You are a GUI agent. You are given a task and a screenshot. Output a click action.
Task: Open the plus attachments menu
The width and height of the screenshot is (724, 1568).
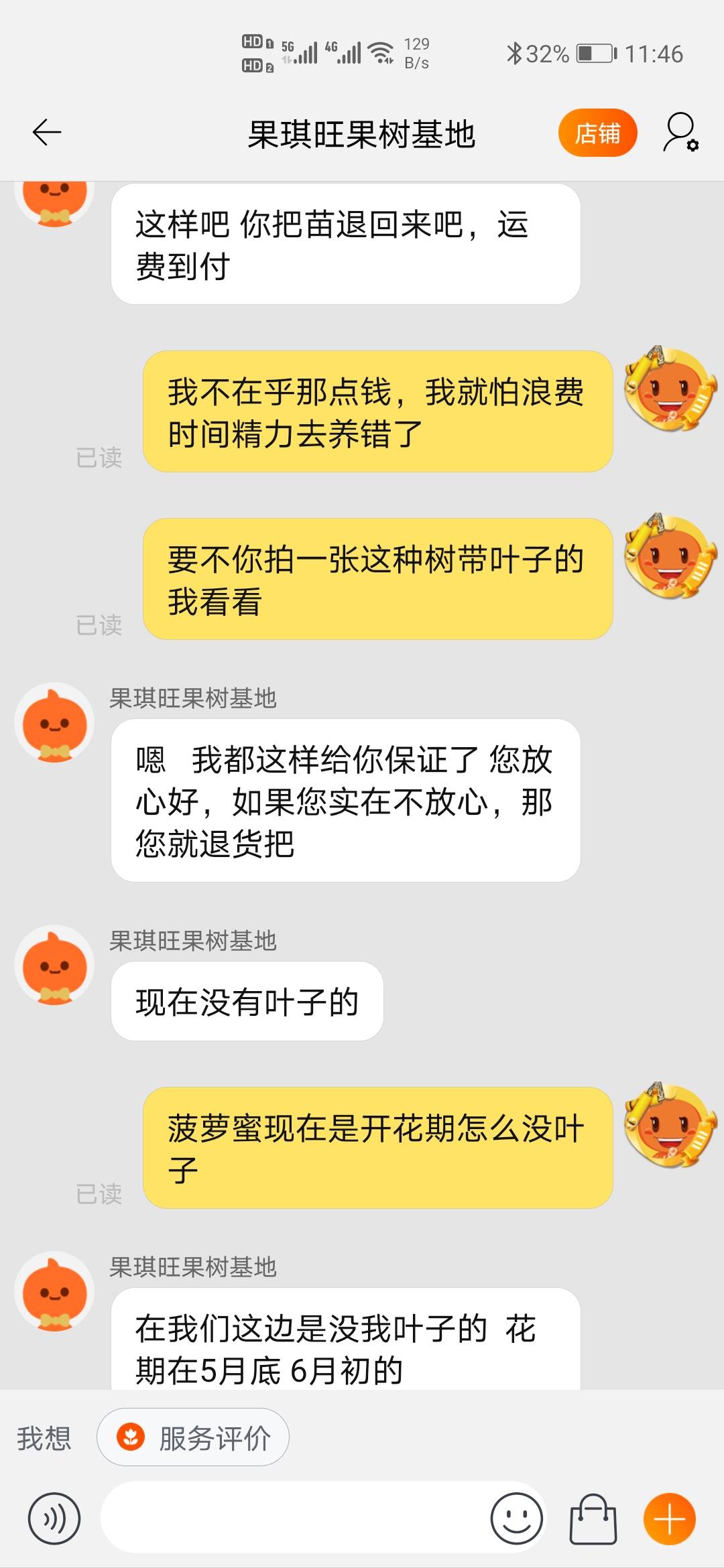[x=669, y=1518]
